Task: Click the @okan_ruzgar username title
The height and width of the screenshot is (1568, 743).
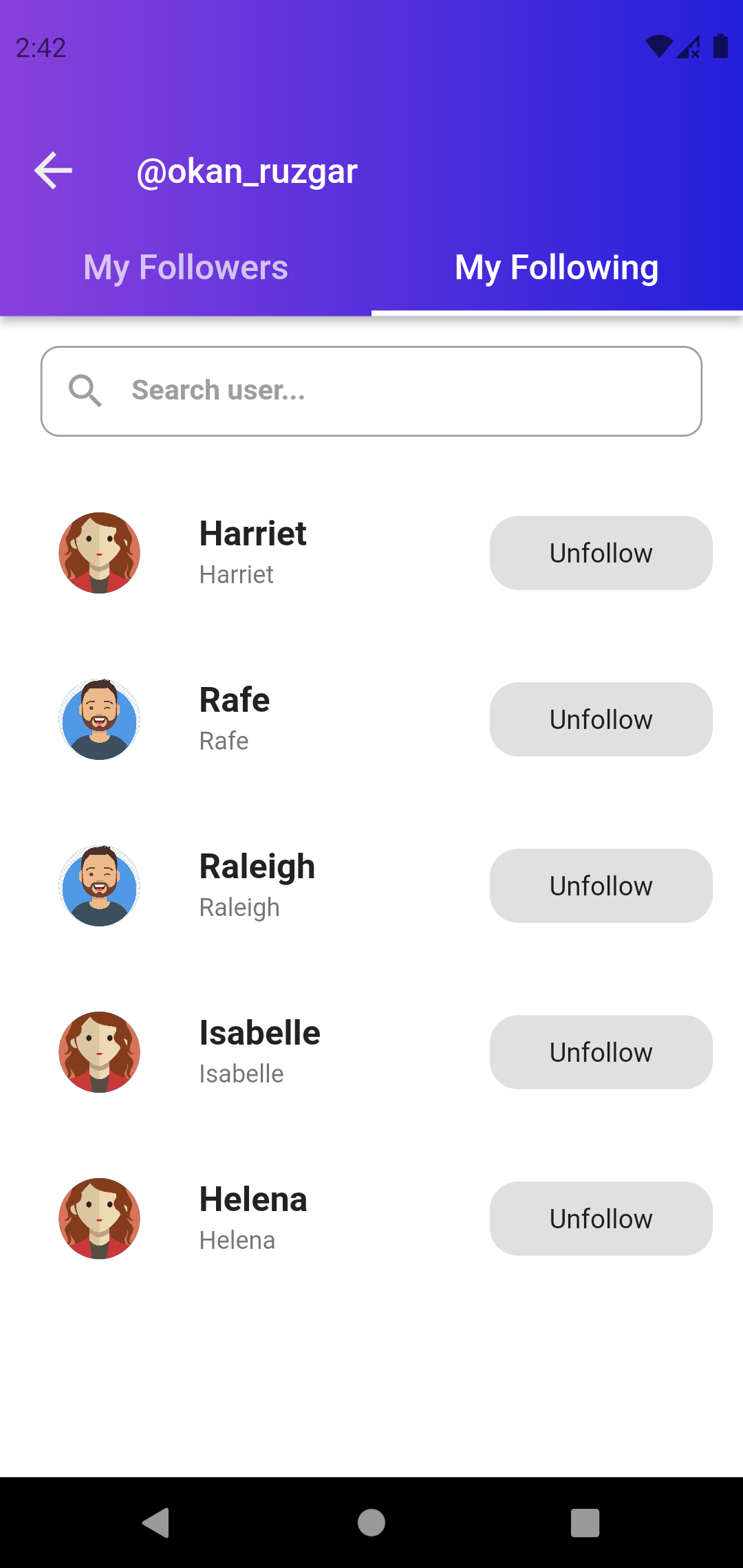Action: [x=247, y=171]
